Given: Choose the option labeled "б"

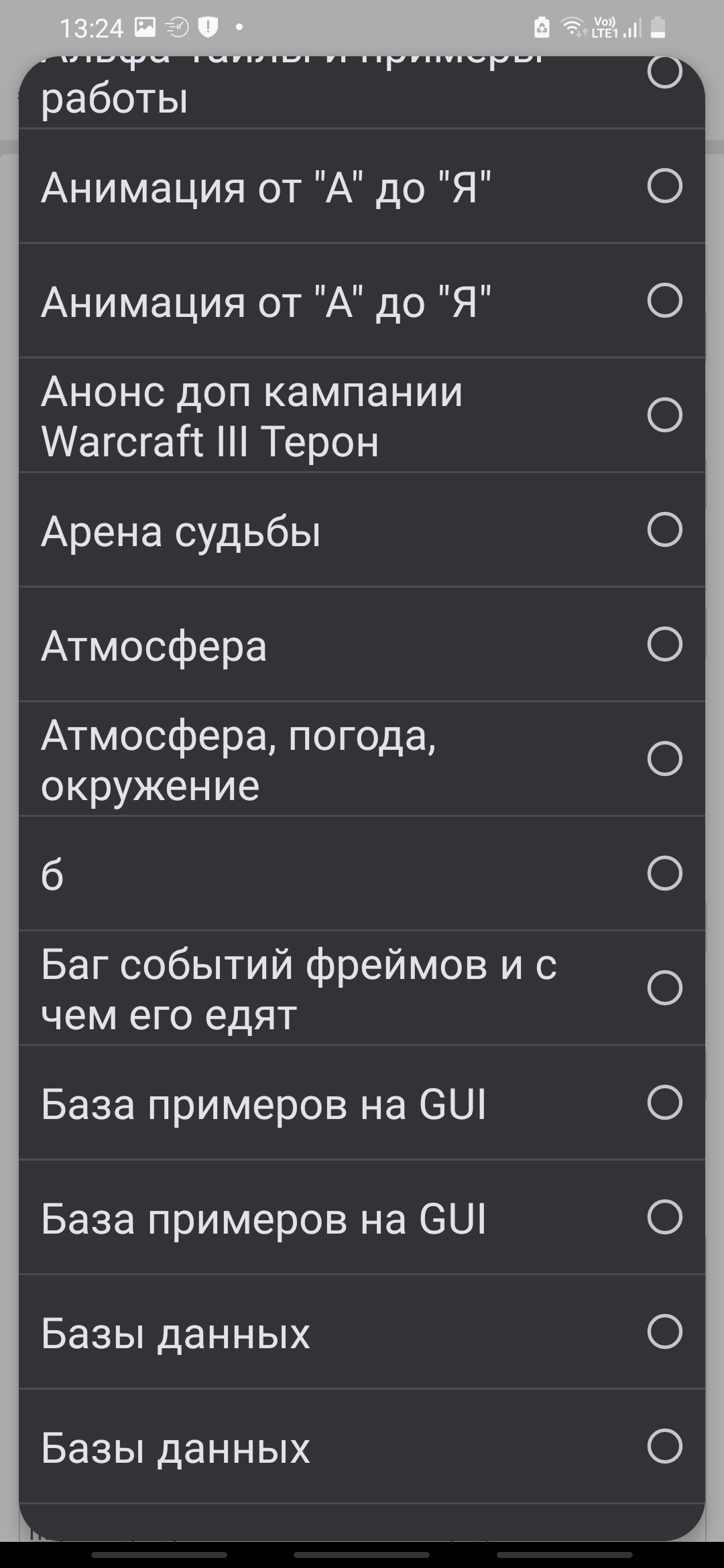Looking at the screenshot, I should point(362,874).
